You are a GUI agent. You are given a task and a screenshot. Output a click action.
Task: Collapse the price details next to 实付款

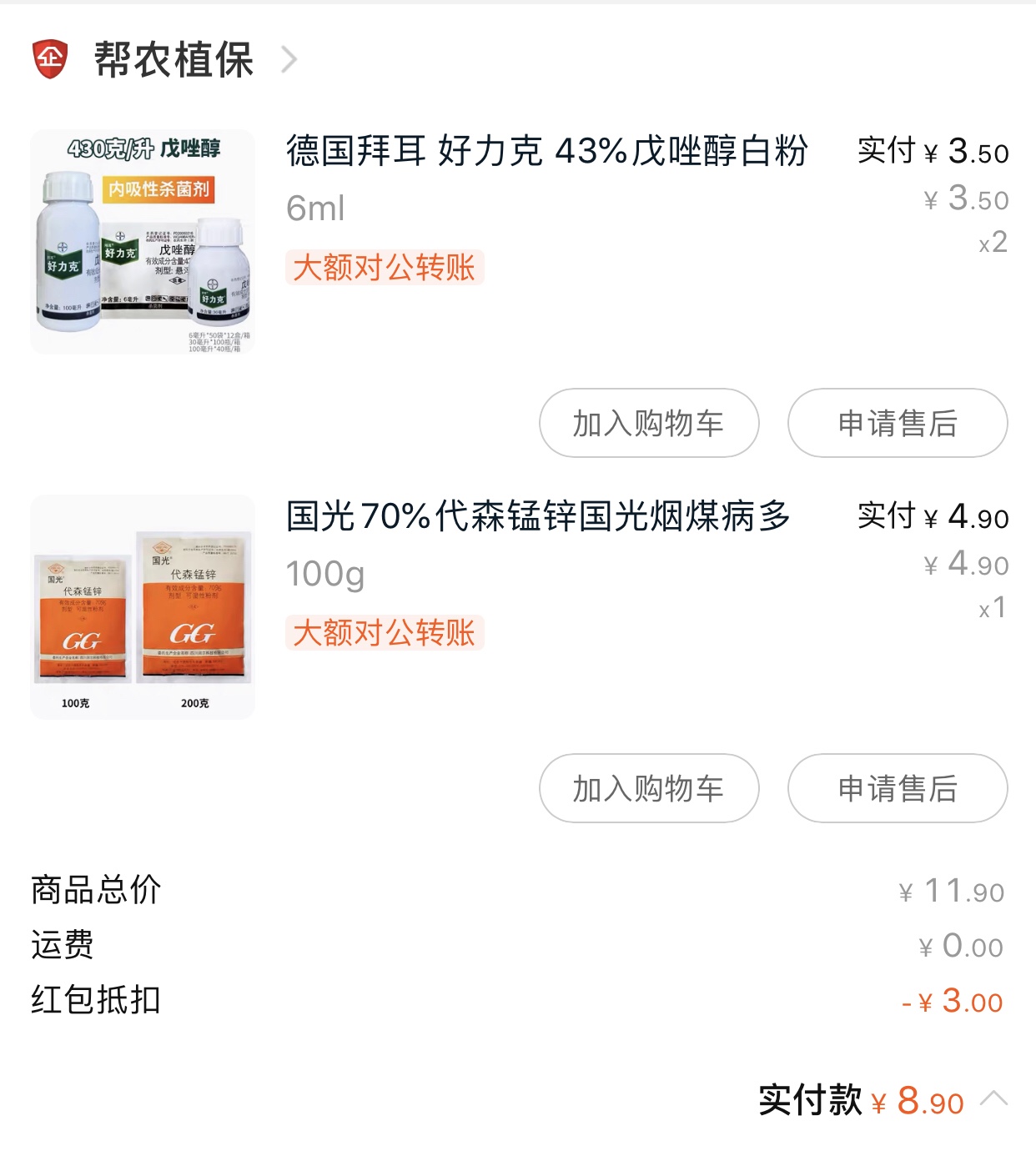coord(993,1098)
